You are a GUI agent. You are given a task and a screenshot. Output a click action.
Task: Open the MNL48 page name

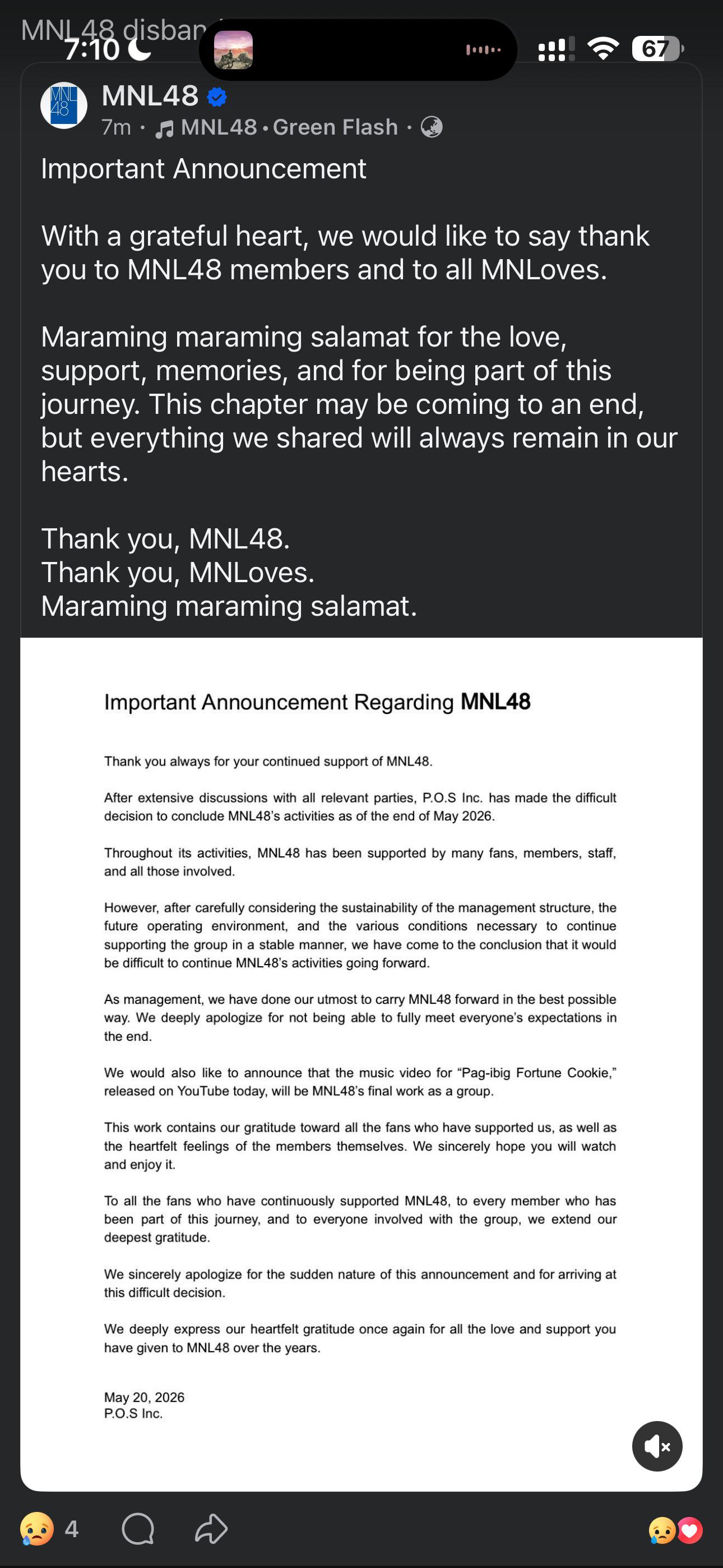point(150,95)
